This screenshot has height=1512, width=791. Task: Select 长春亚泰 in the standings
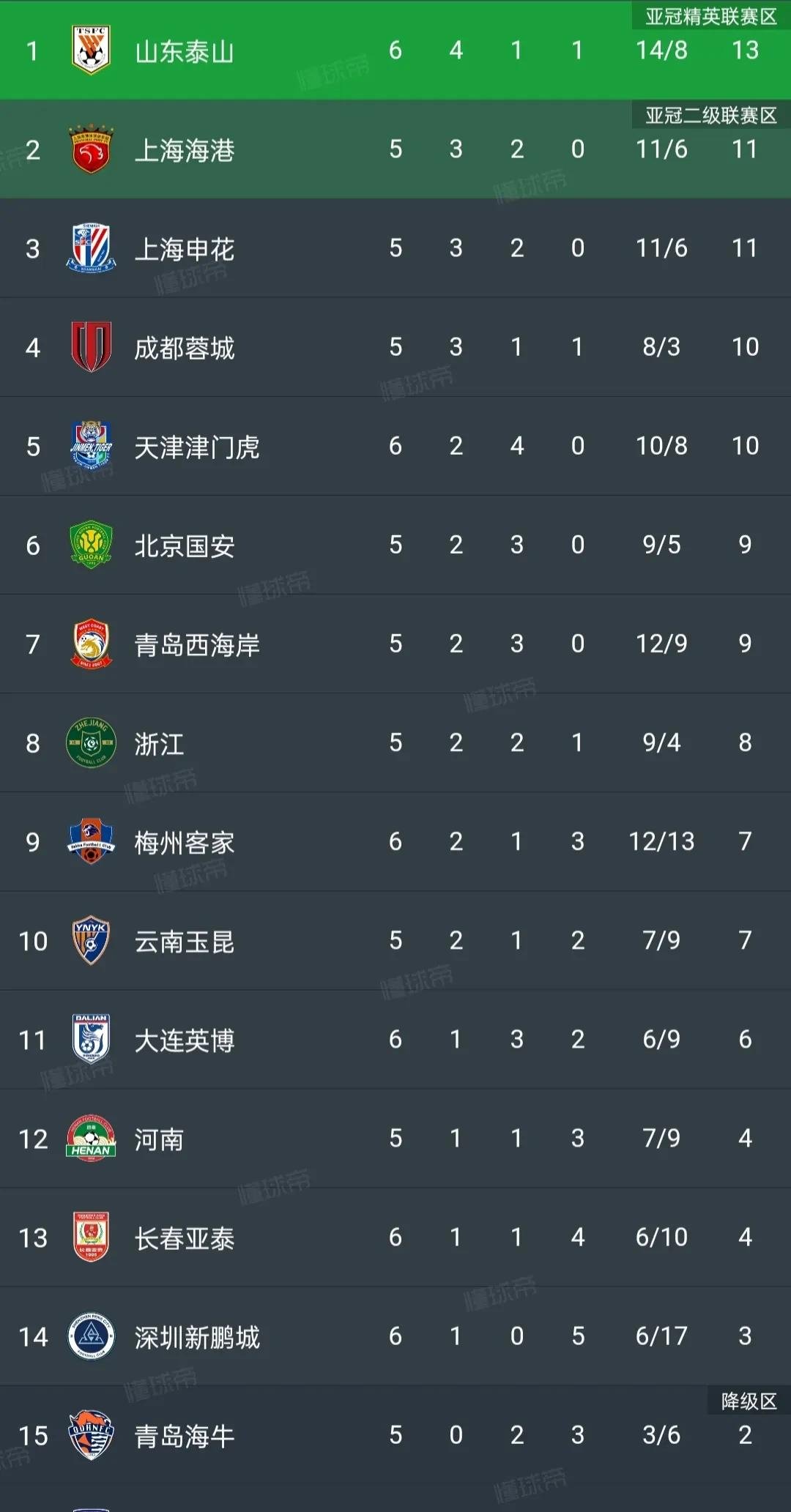pyautogui.click(x=185, y=1237)
